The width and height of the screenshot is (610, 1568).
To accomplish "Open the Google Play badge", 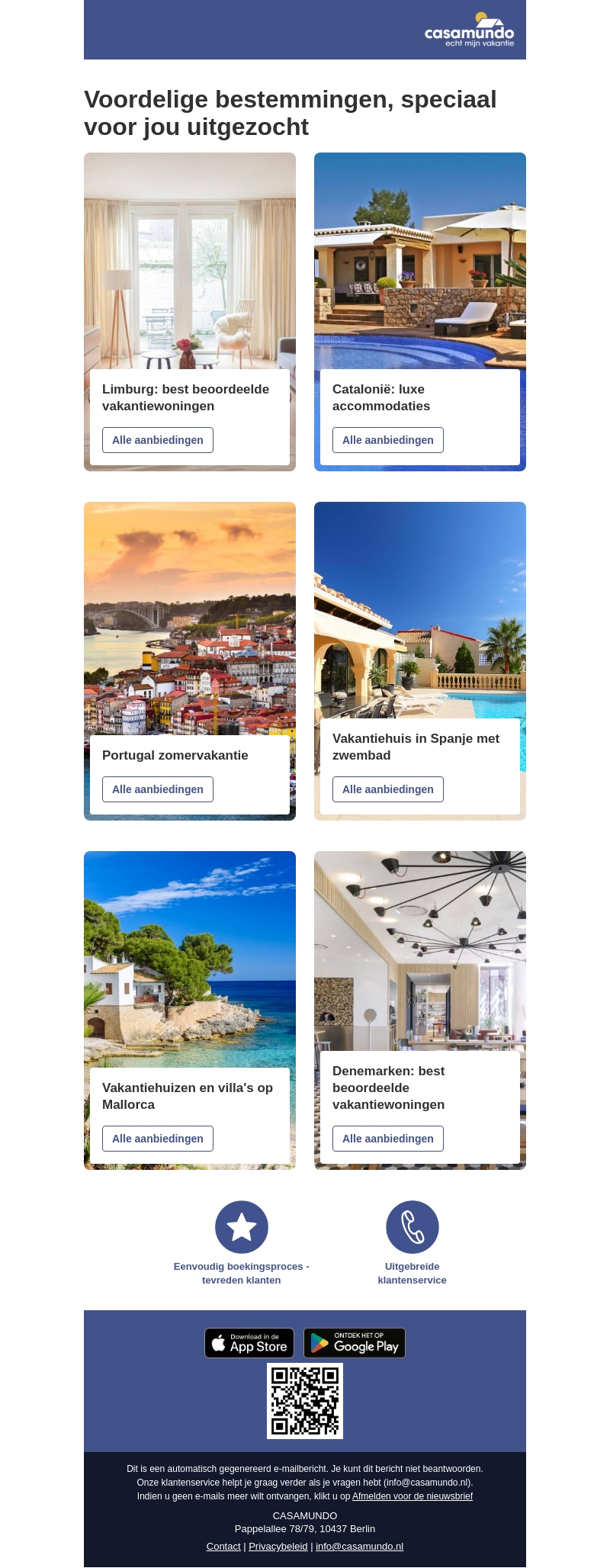I will tap(355, 1343).
